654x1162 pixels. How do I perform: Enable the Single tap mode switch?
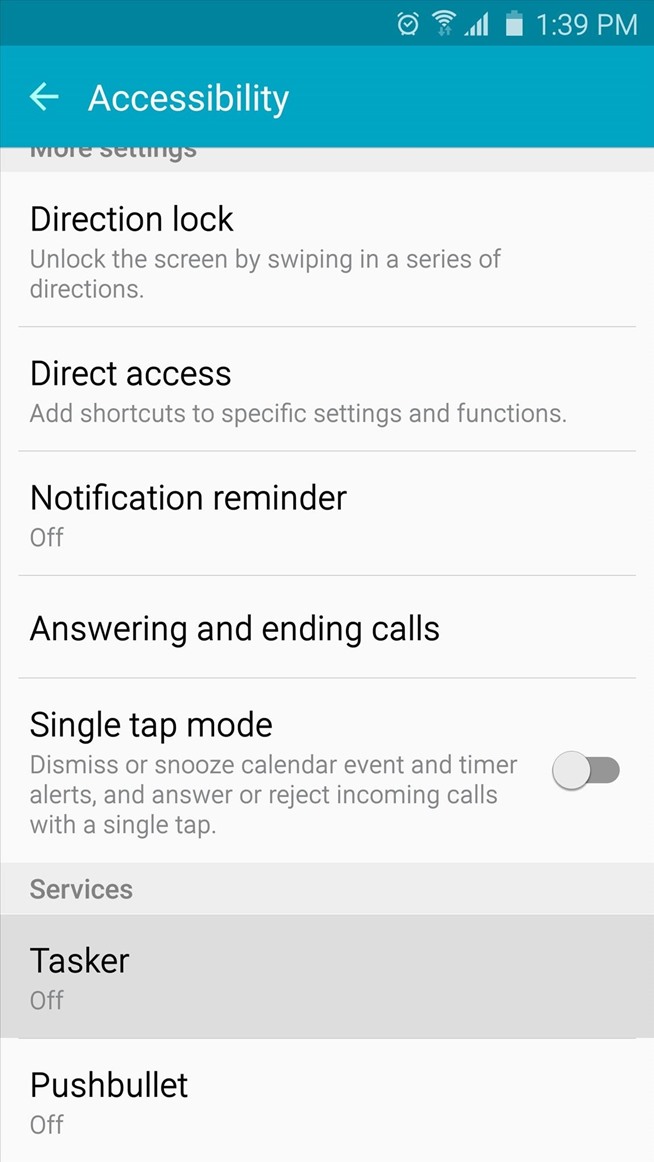pos(587,770)
